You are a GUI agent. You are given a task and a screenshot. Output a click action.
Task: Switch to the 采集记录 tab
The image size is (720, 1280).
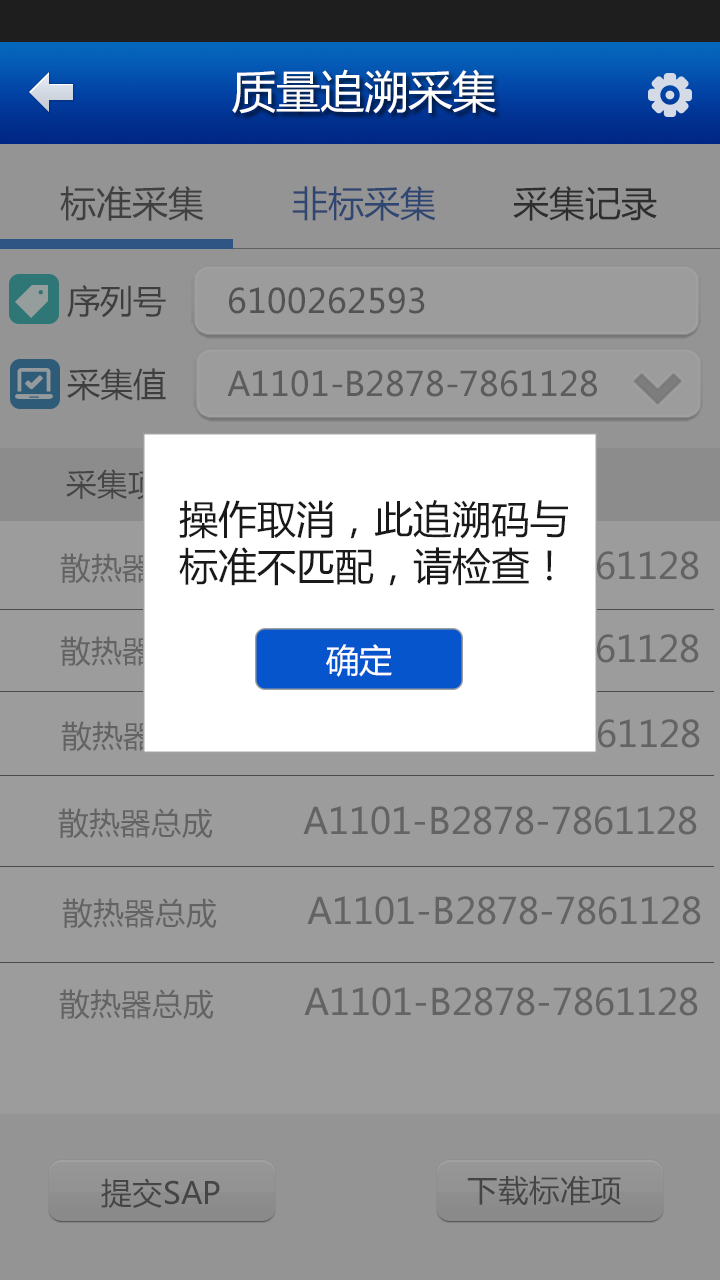(584, 204)
